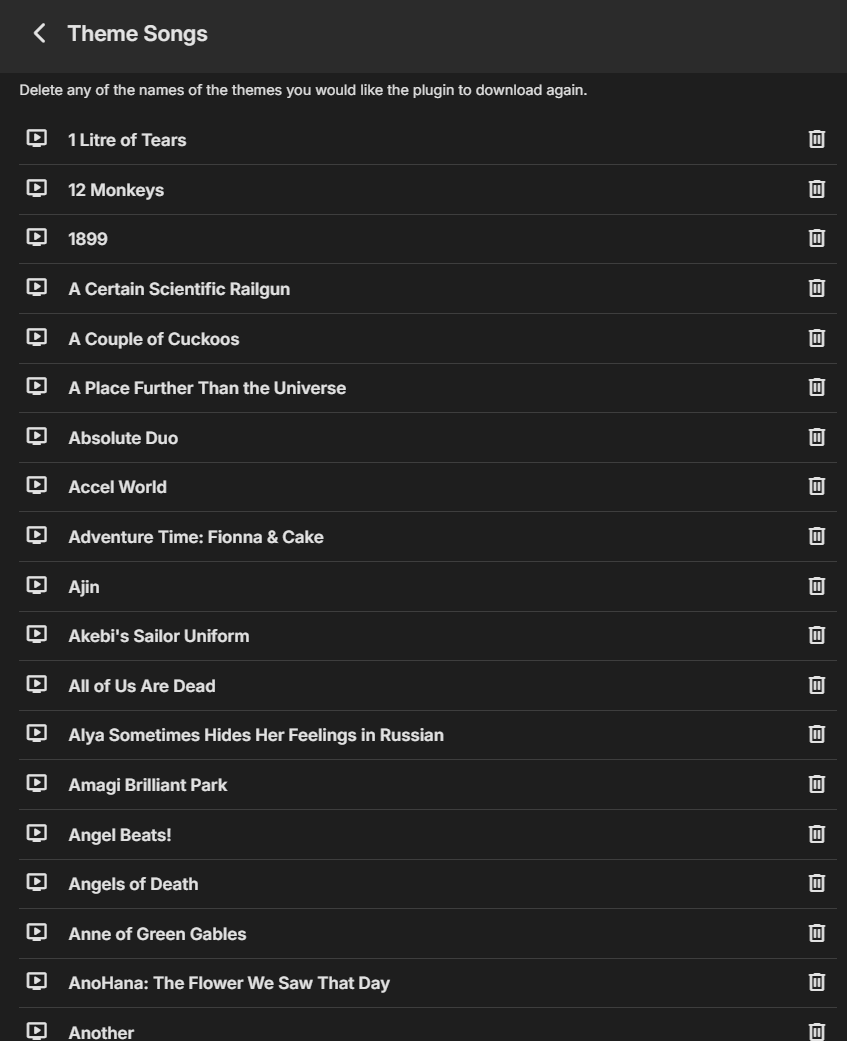Open the Another theme song row
Image resolution: width=847 pixels, height=1041 pixels.
[101, 1031]
